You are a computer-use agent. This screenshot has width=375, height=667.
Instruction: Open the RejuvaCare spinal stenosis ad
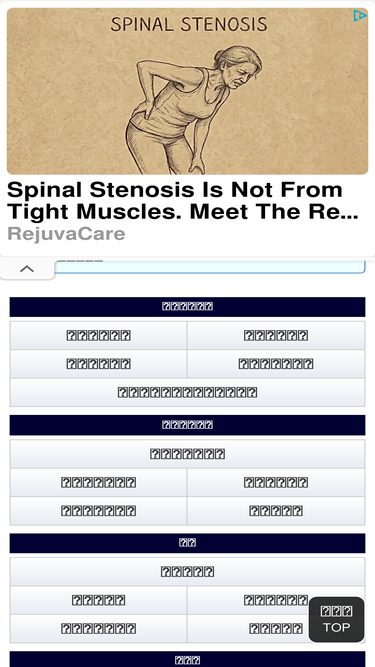(187, 128)
